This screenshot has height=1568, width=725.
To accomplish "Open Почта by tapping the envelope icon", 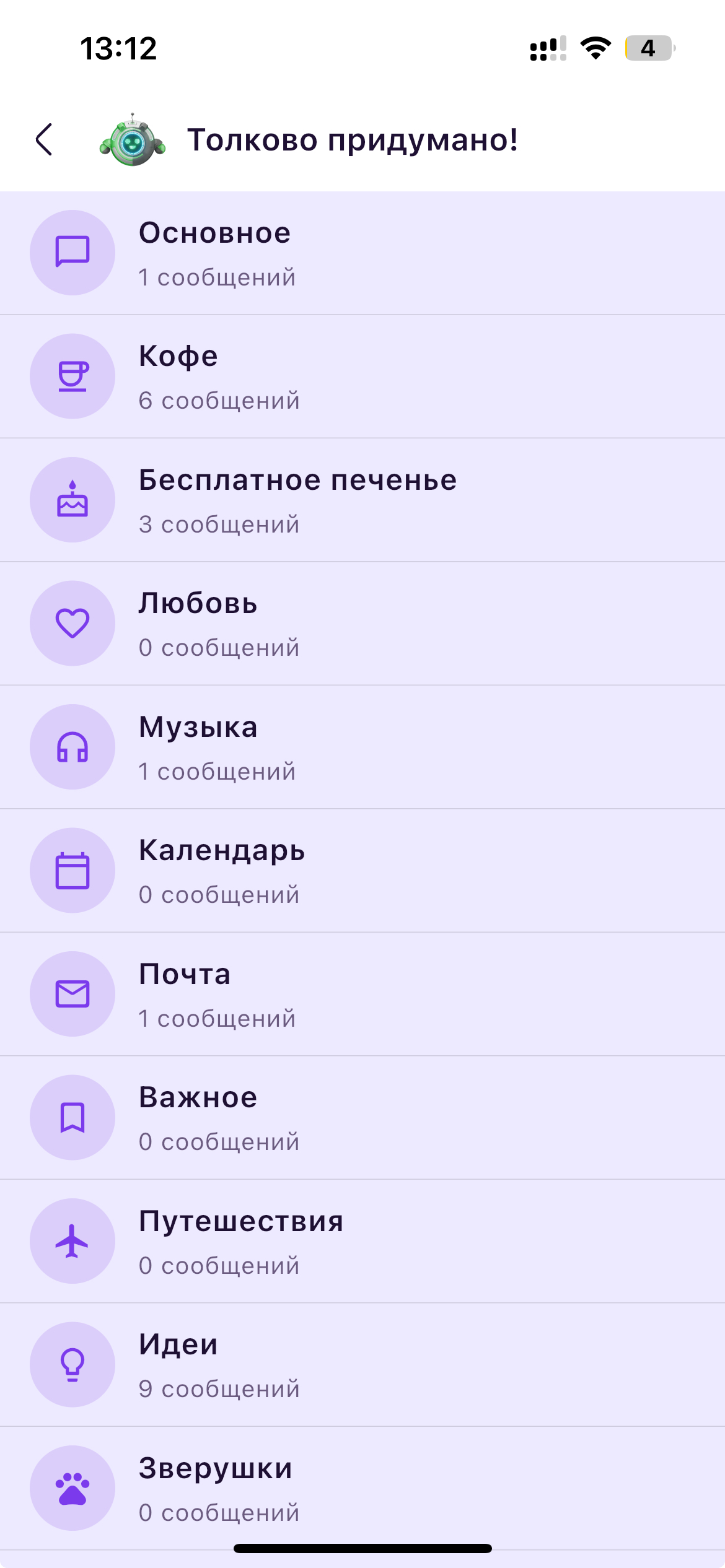I will [x=72, y=993].
